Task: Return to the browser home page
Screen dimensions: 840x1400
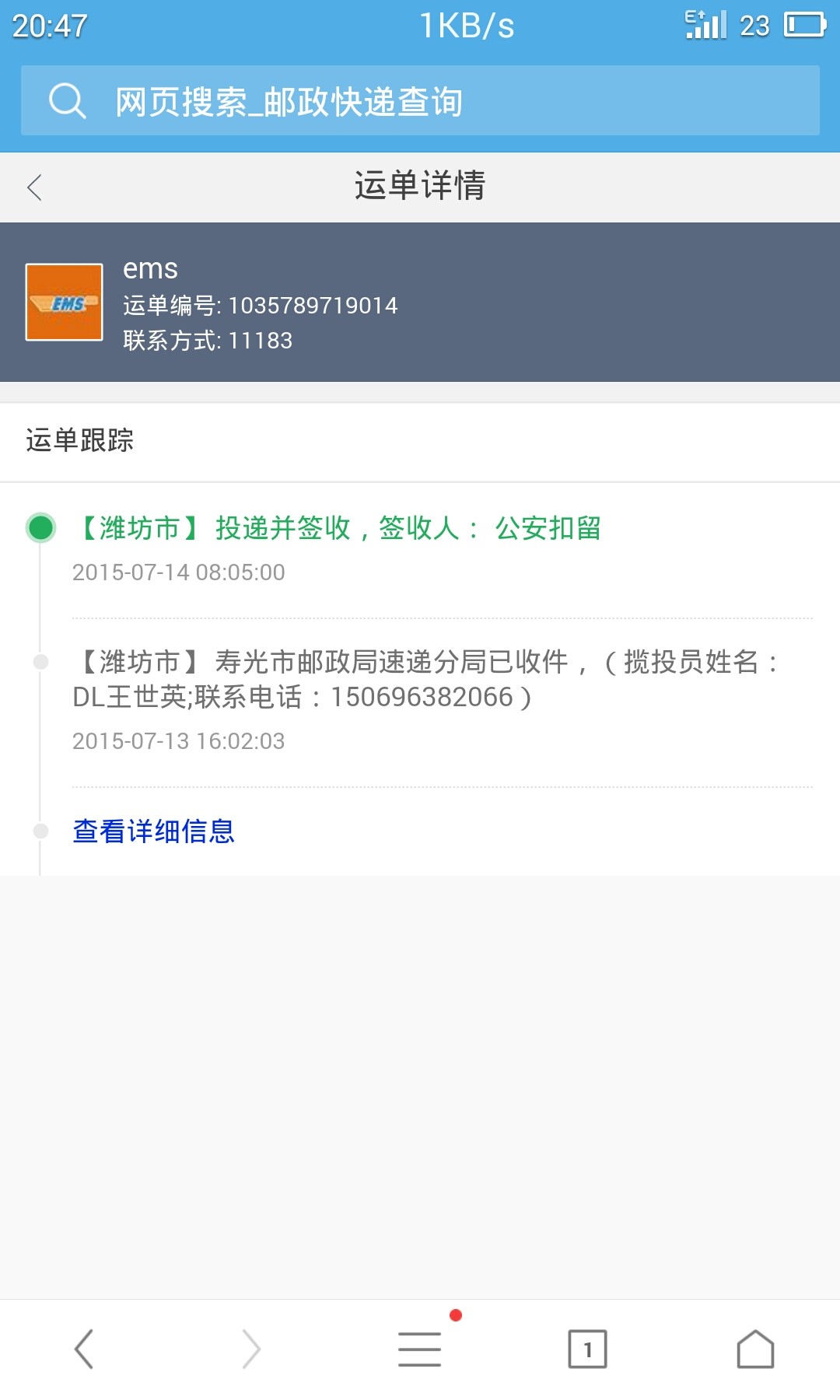Action: [x=755, y=1349]
